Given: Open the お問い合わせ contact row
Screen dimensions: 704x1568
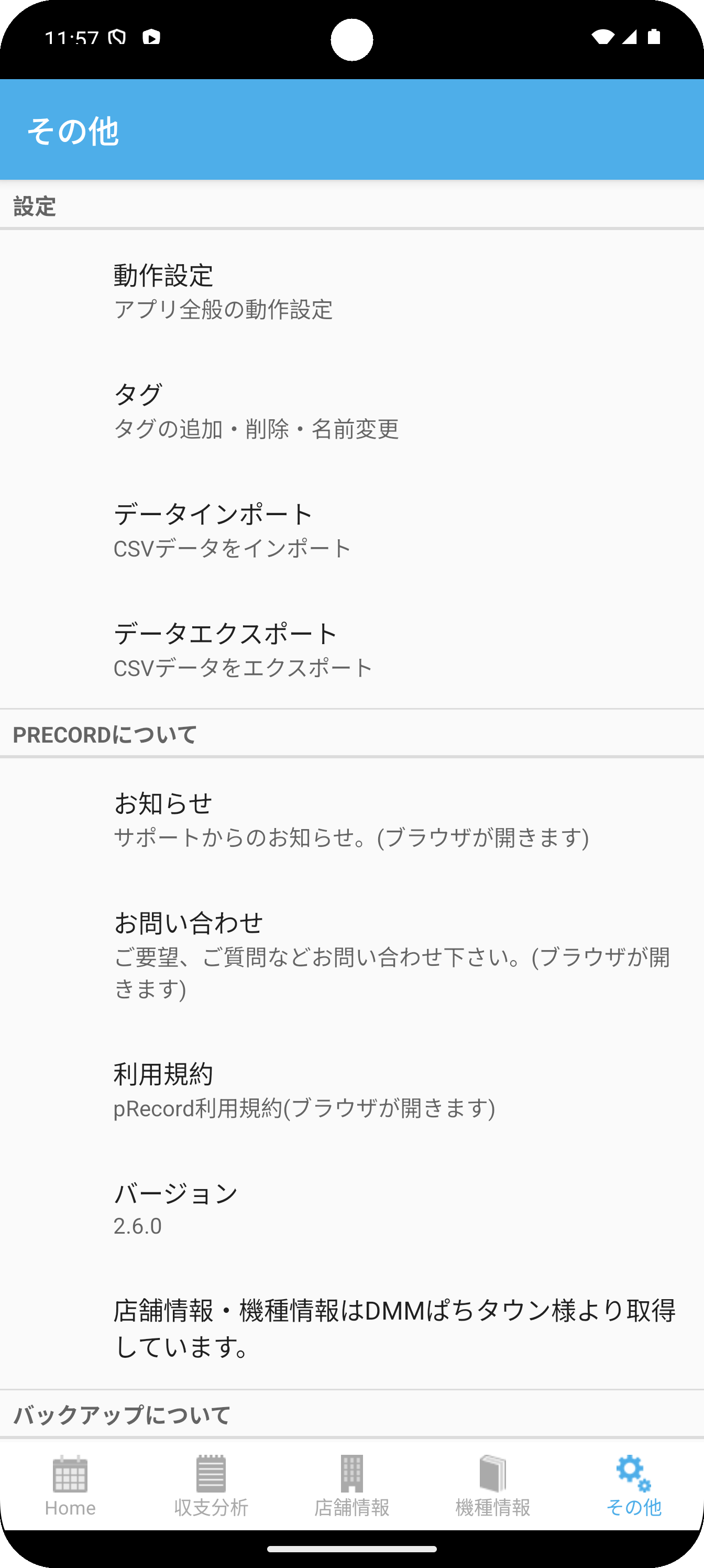Looking at the screenshot, I should pyautogui.click(x=351, y=953).
